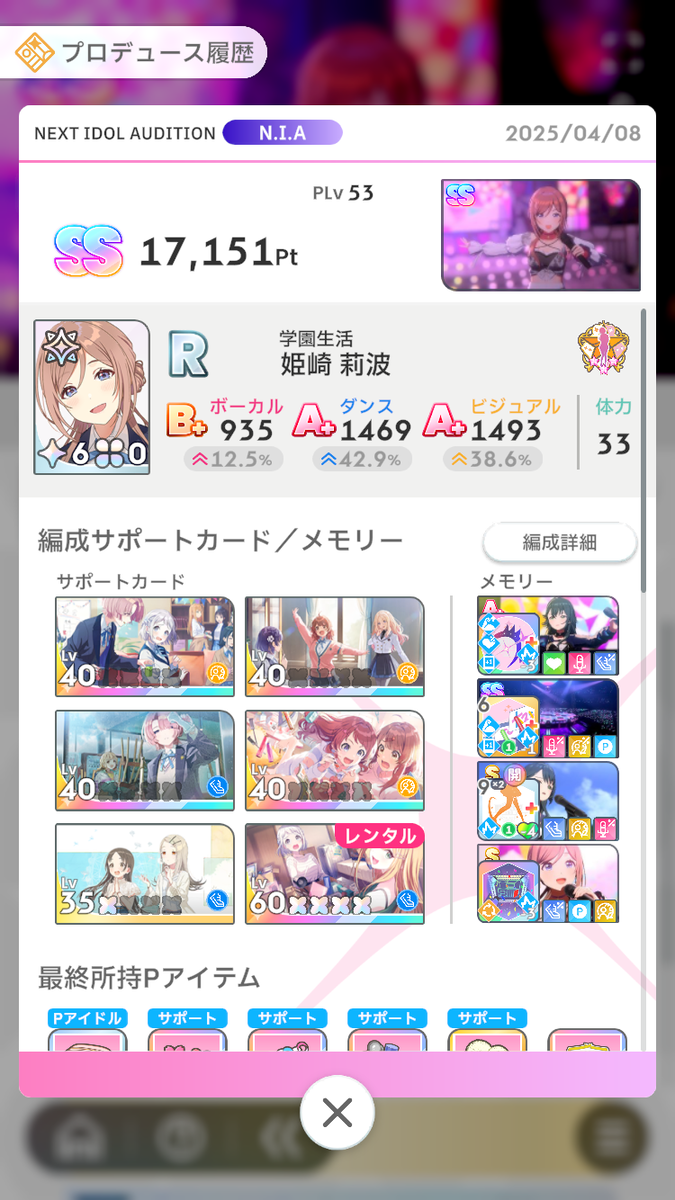Open the rental Lv 60 support card
This screenshot has width=675, height=1200.
(334, 874)
